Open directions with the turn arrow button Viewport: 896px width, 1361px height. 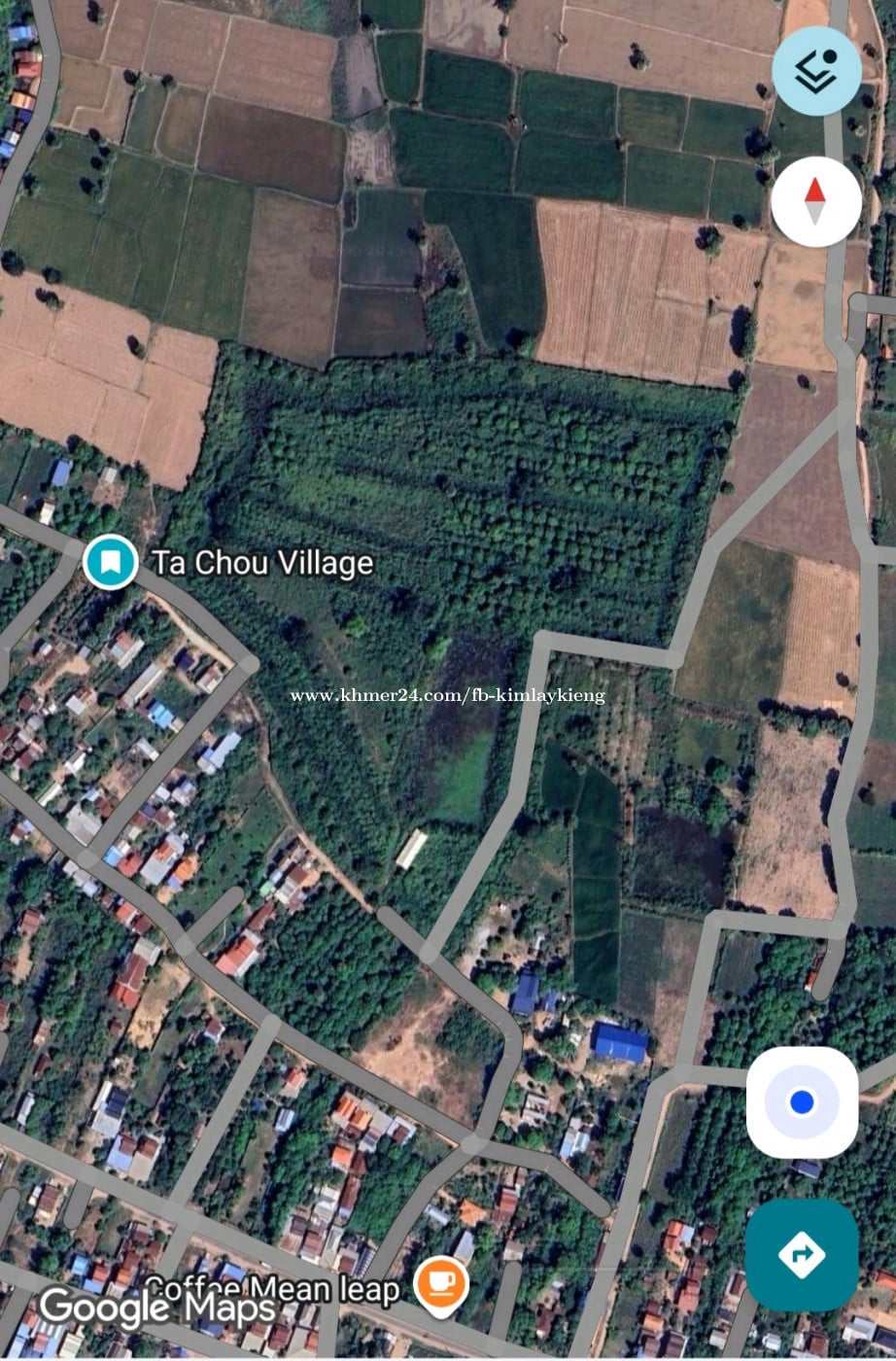click(802, 1255)
